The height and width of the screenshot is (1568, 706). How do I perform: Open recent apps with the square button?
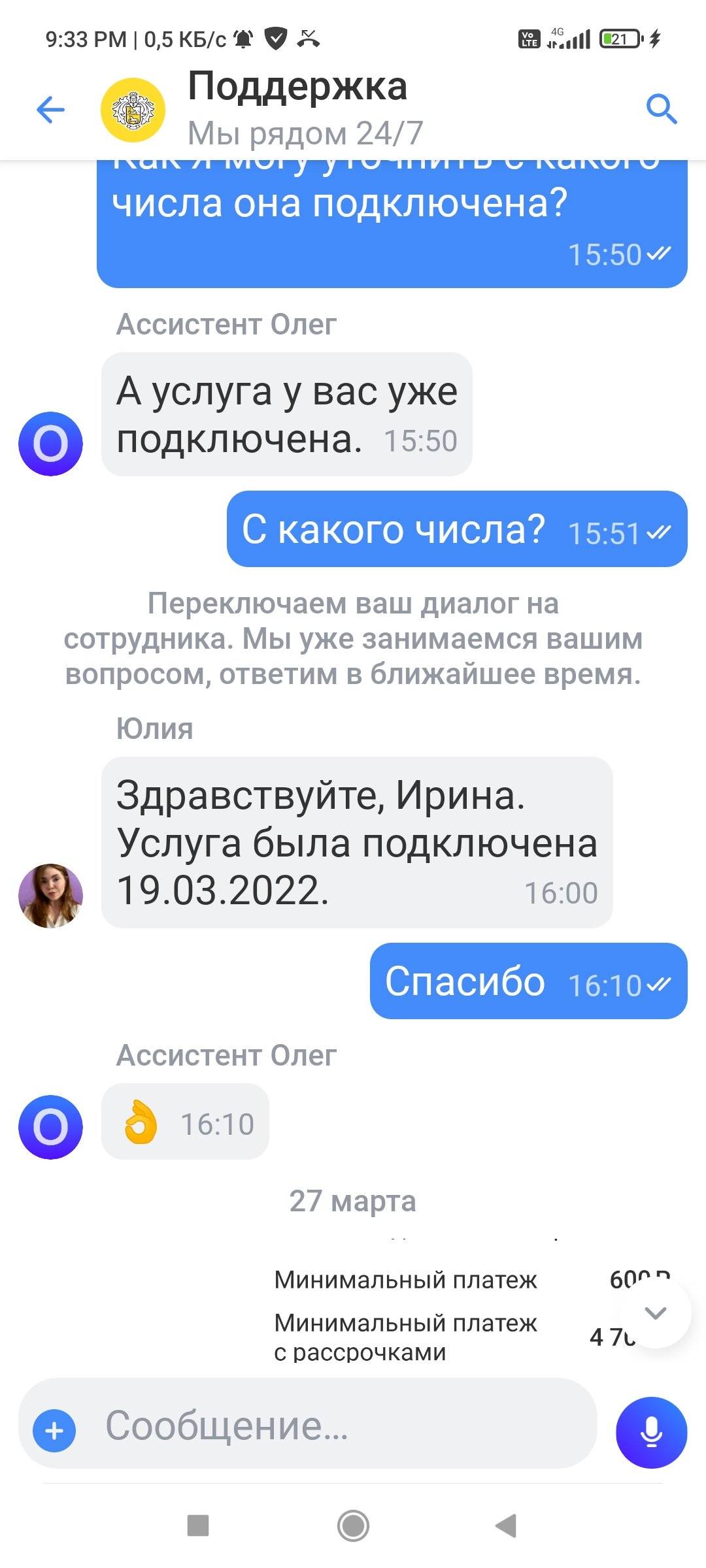point(198,1526)
